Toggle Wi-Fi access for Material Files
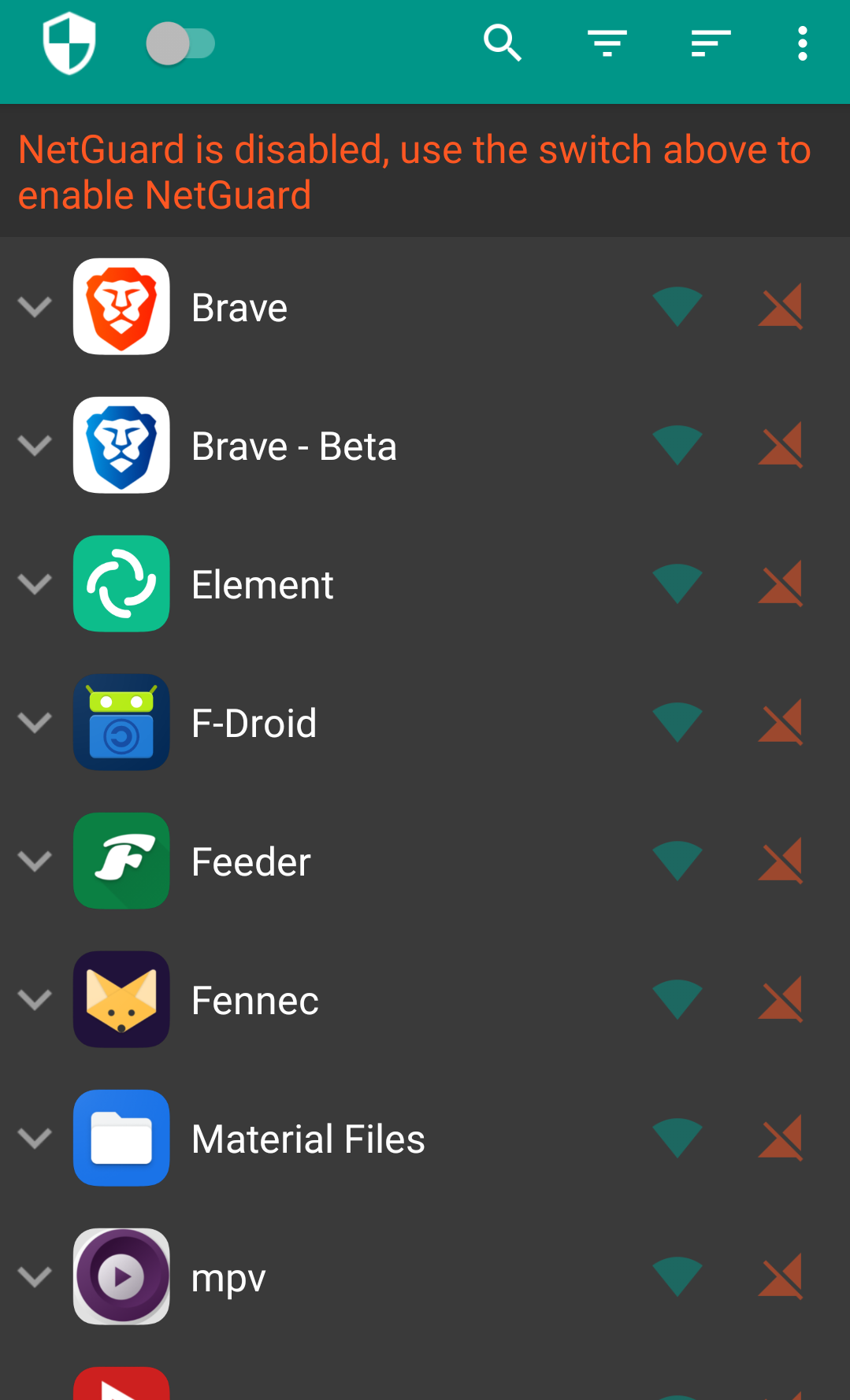Screen dimensions: 850x1400 [x=677, y=1139]
